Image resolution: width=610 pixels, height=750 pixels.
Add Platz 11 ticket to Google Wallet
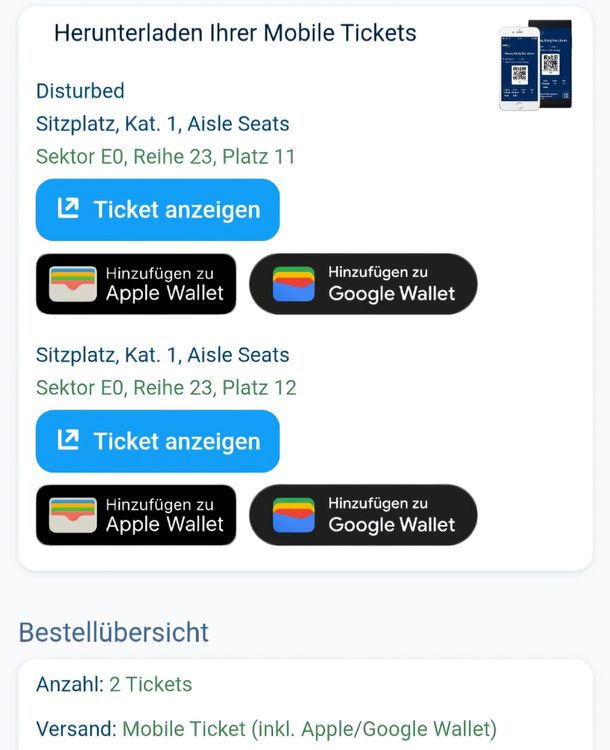click(x=362, y=284)
